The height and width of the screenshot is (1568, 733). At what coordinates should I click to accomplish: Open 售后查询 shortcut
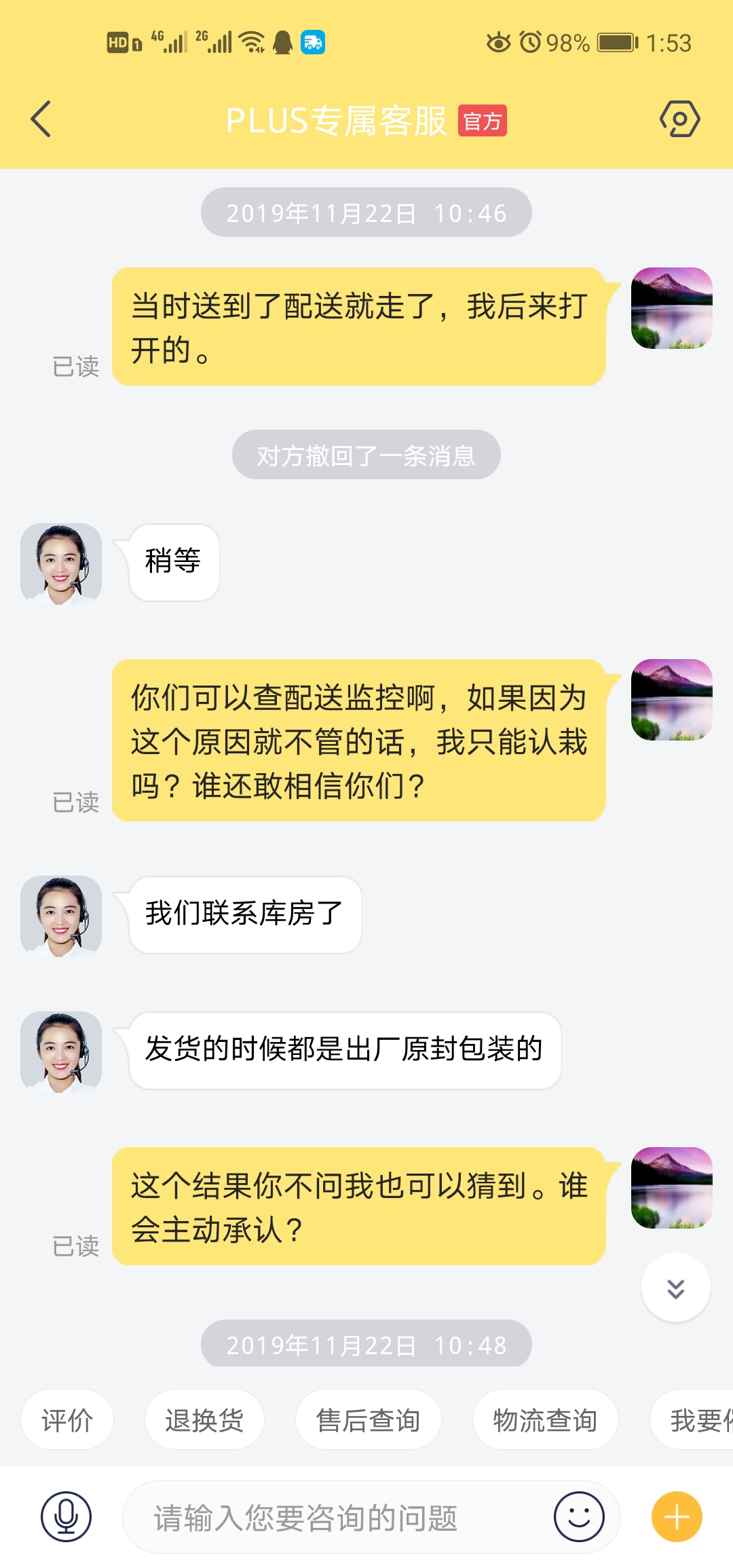click(x=368, y=1420)
